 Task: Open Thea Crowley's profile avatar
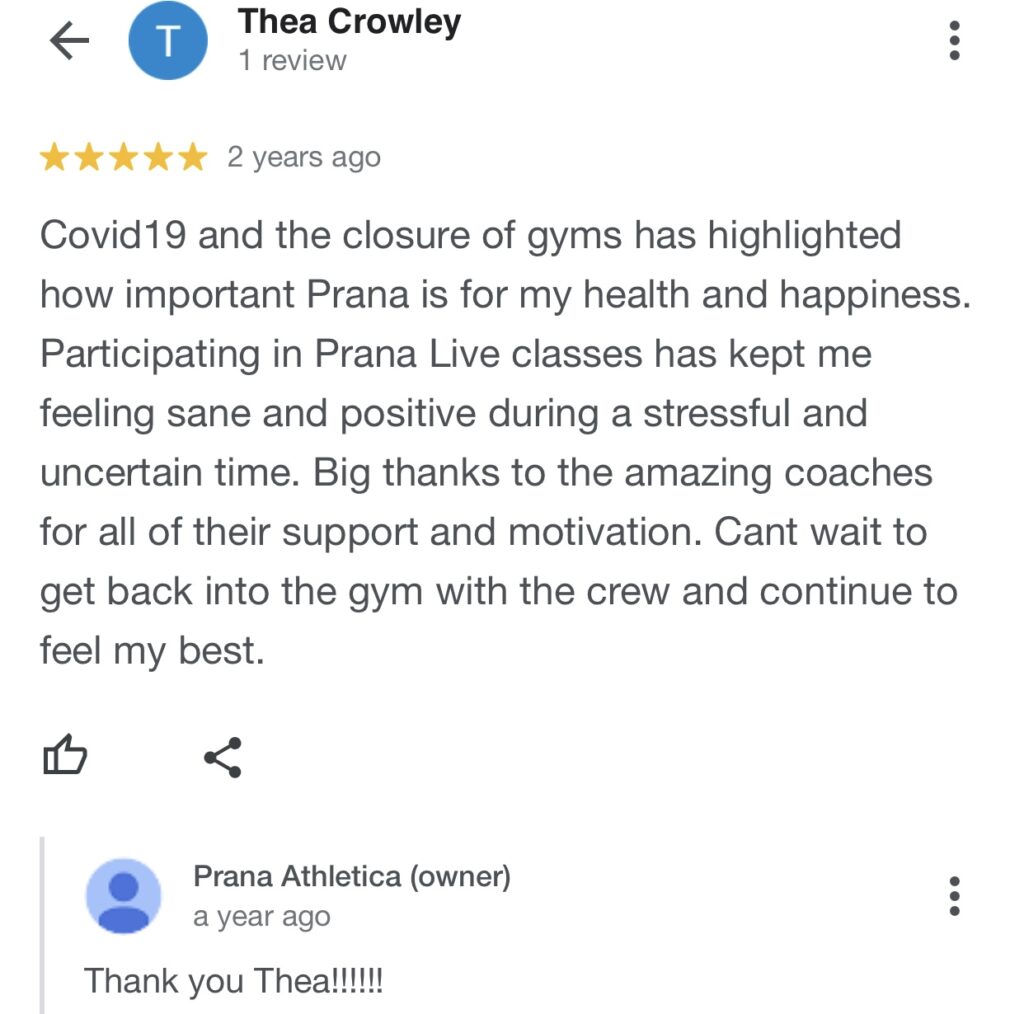pos(167,41)
